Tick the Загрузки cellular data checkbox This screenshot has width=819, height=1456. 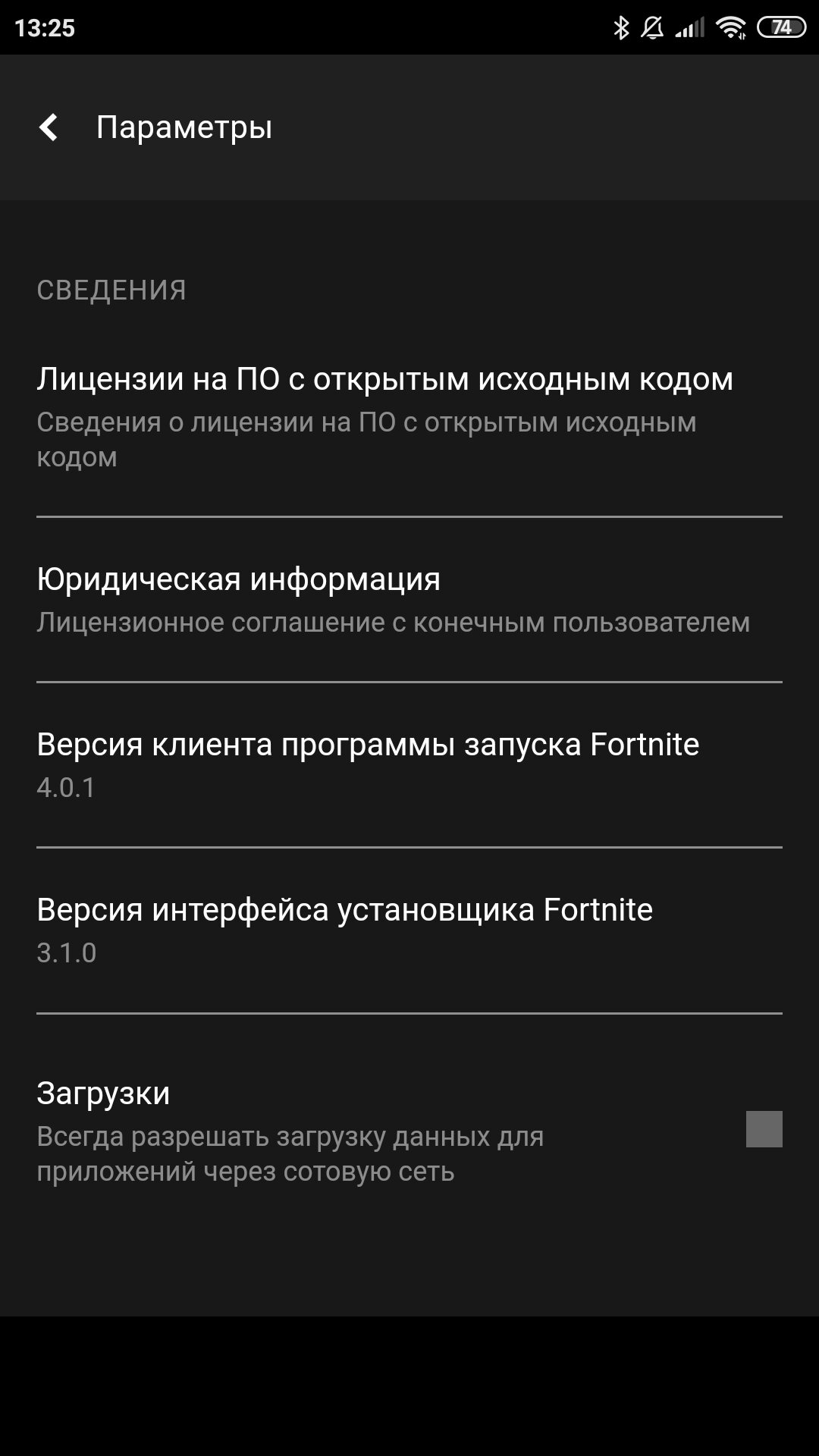pyautogui.click(x=764, y=1129)
